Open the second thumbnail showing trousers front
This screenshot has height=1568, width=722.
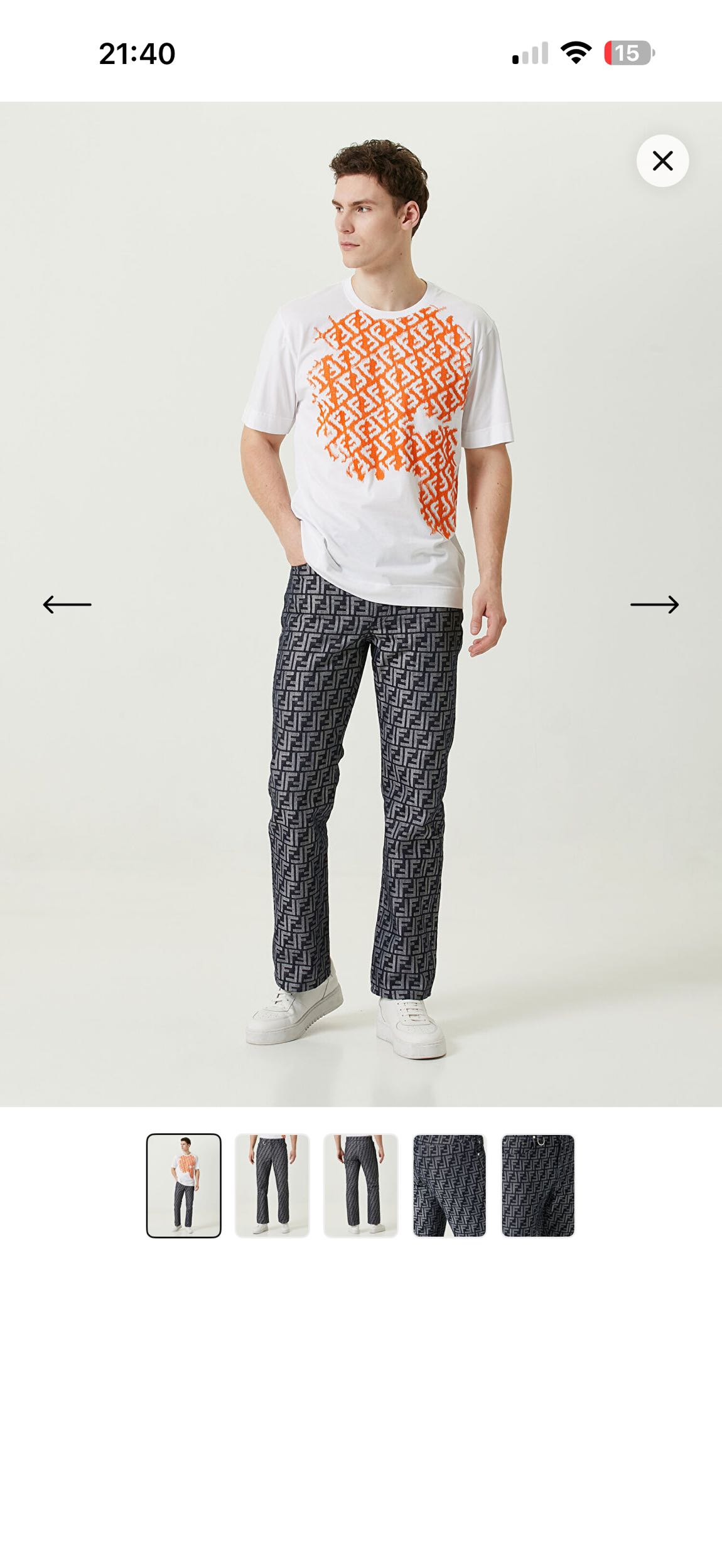point(272,1185)
